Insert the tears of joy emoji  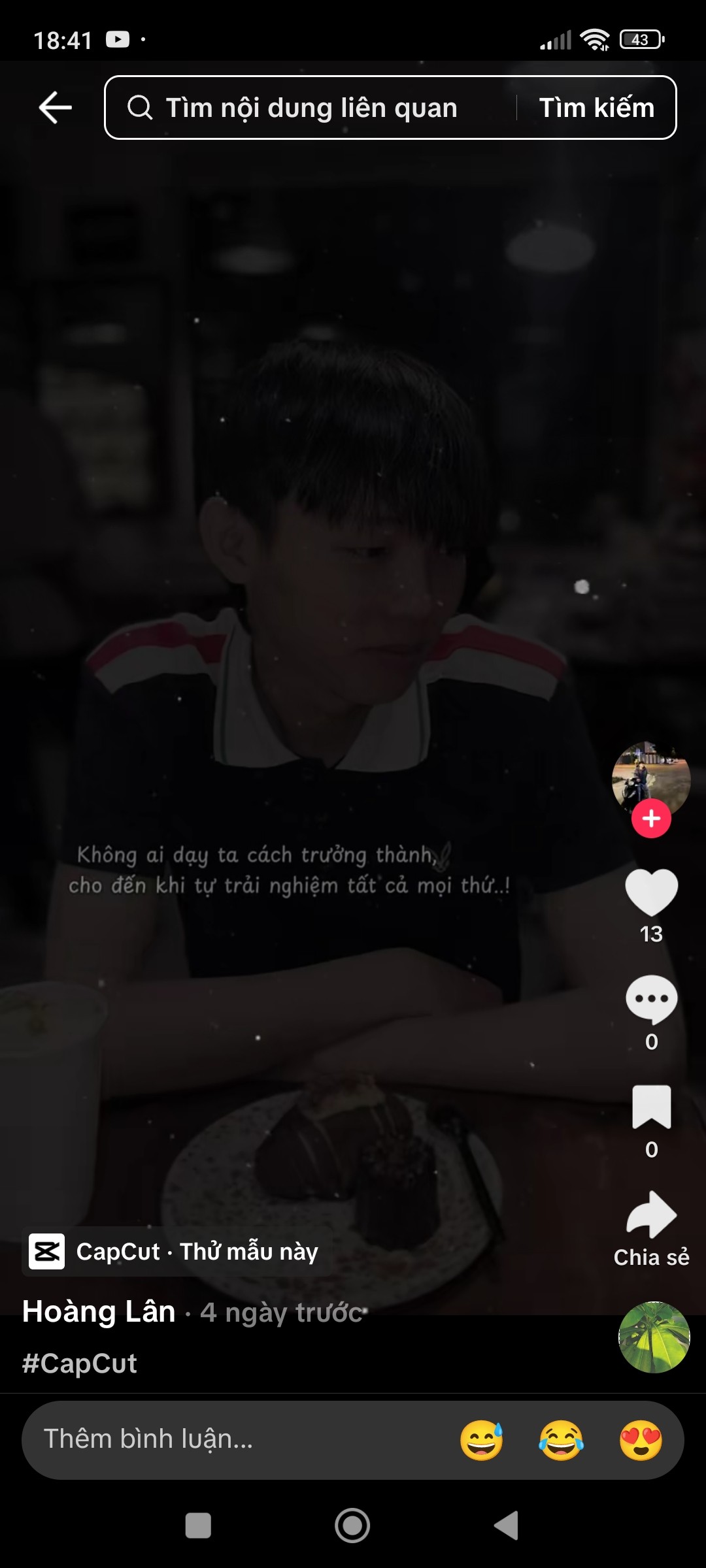pos(561,1440)
